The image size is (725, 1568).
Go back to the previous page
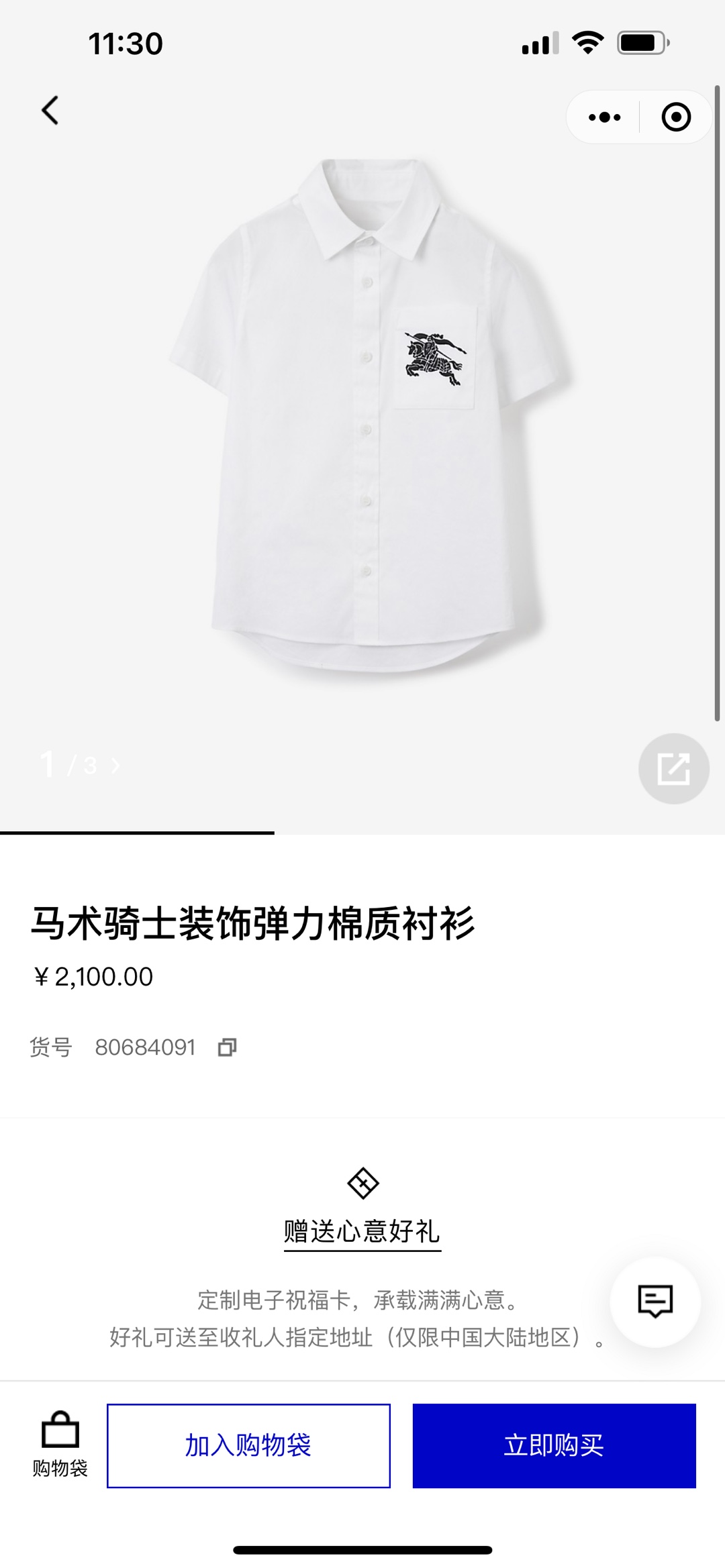tap(50, 111)
